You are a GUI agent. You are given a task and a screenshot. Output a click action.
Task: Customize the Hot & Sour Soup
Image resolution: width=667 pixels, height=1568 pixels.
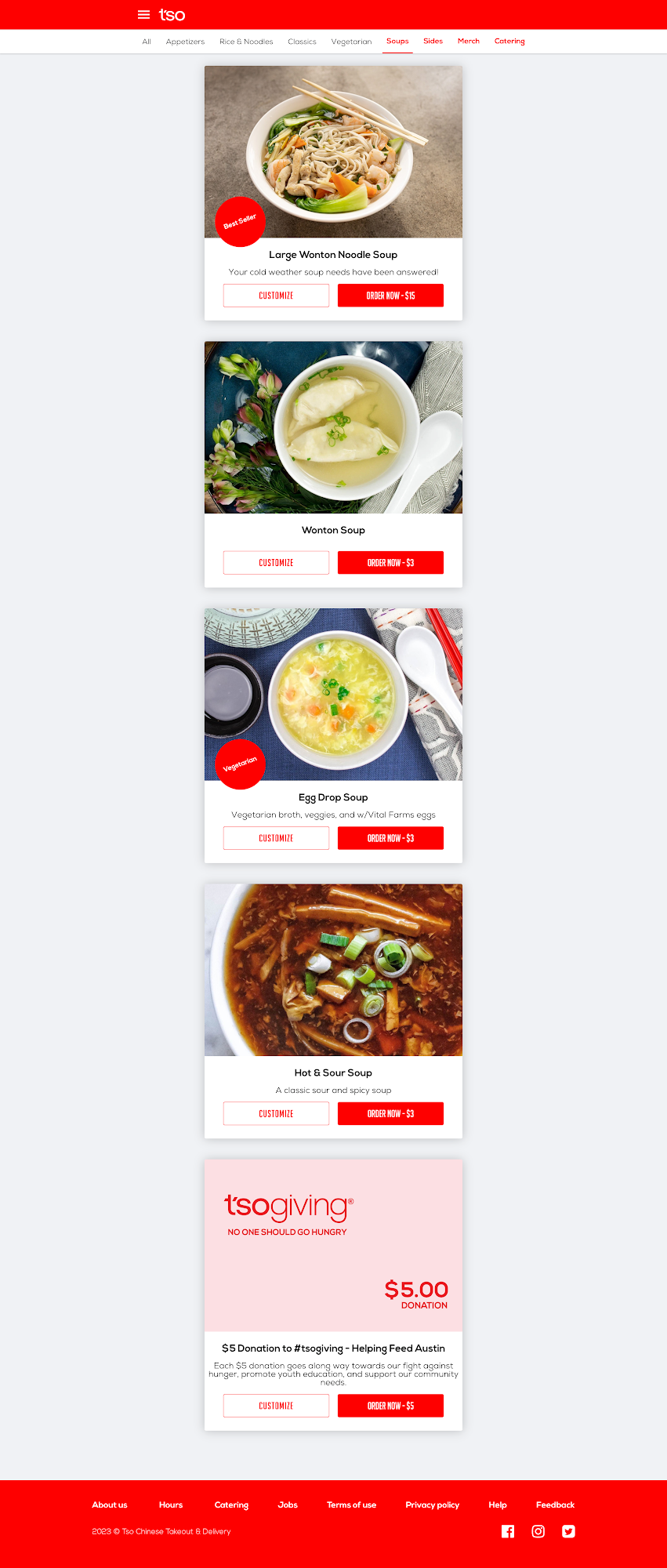(276, 1113)
